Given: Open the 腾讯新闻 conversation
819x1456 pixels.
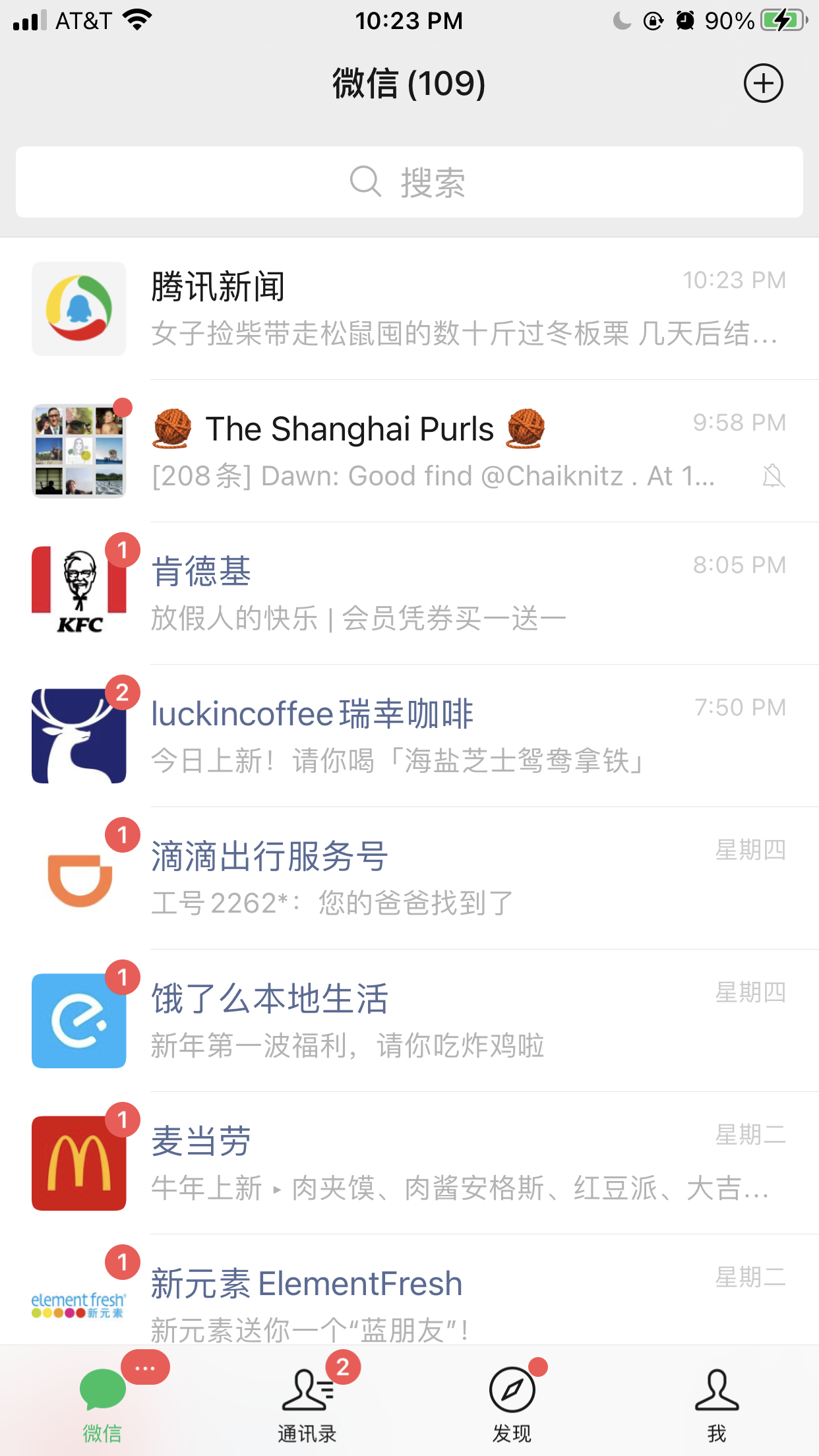Looking at the screenshot, I should click(409, 309).
